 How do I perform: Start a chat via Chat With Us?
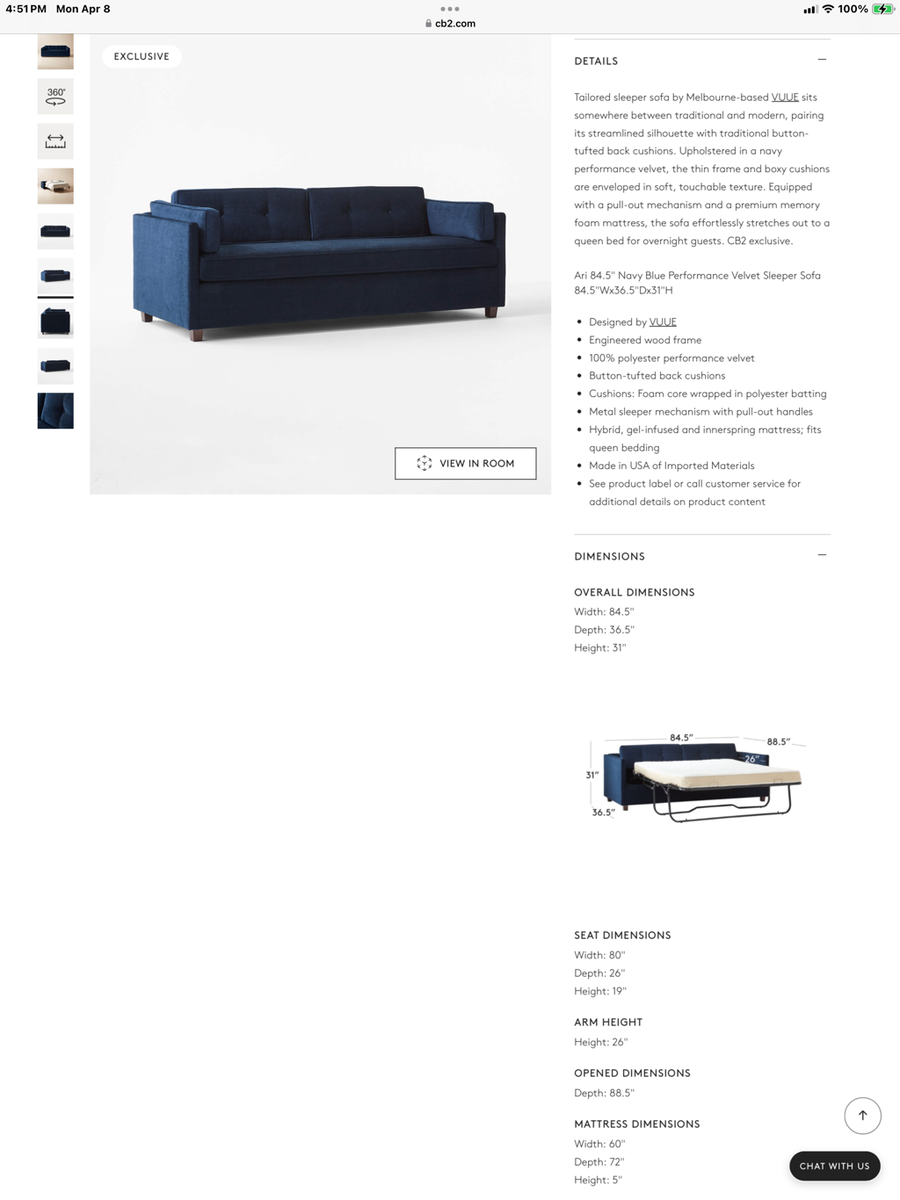[x=834, y=1166]
